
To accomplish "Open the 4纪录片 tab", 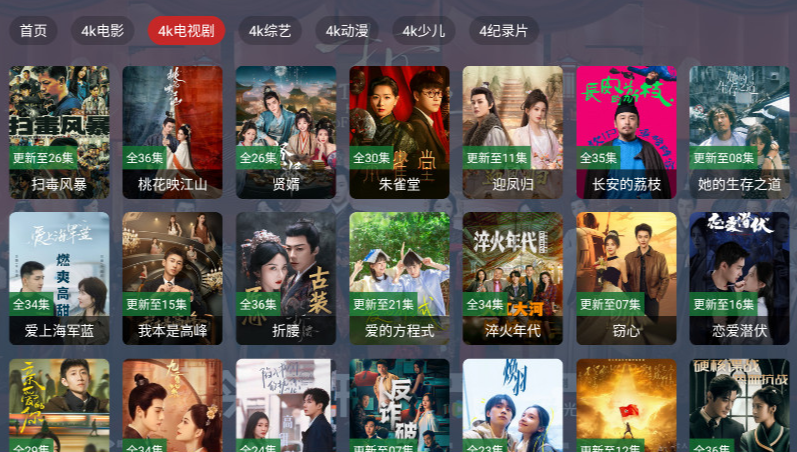I will coord(503,30).
